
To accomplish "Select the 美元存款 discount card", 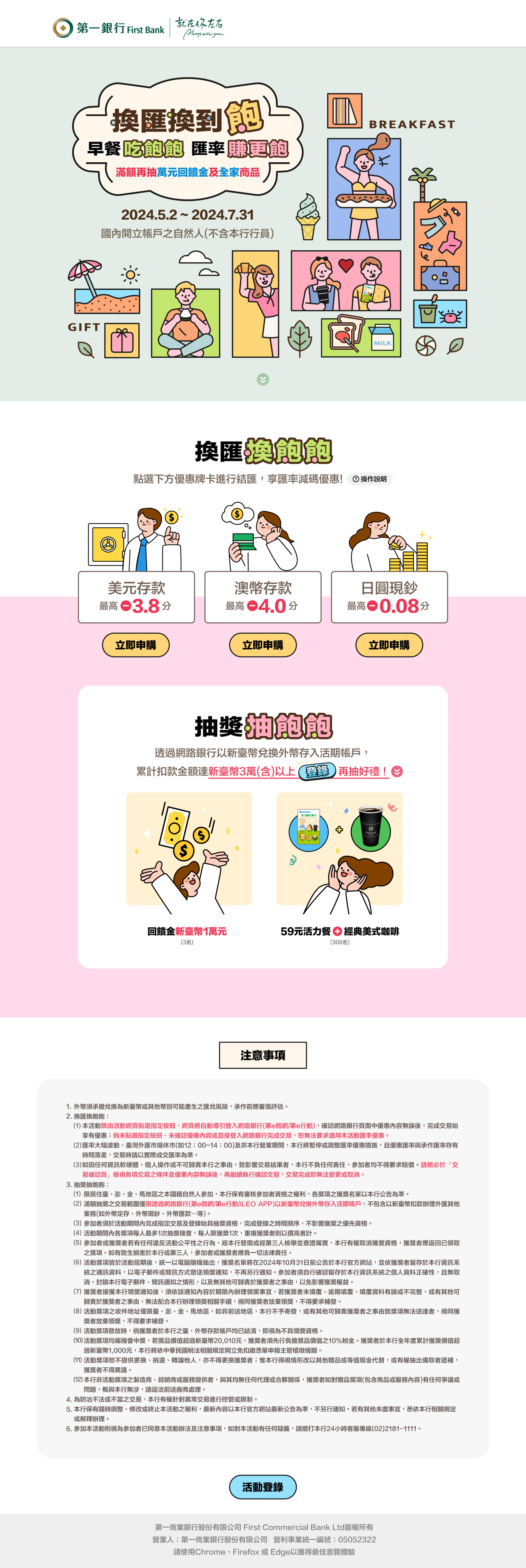I will 136,597.
